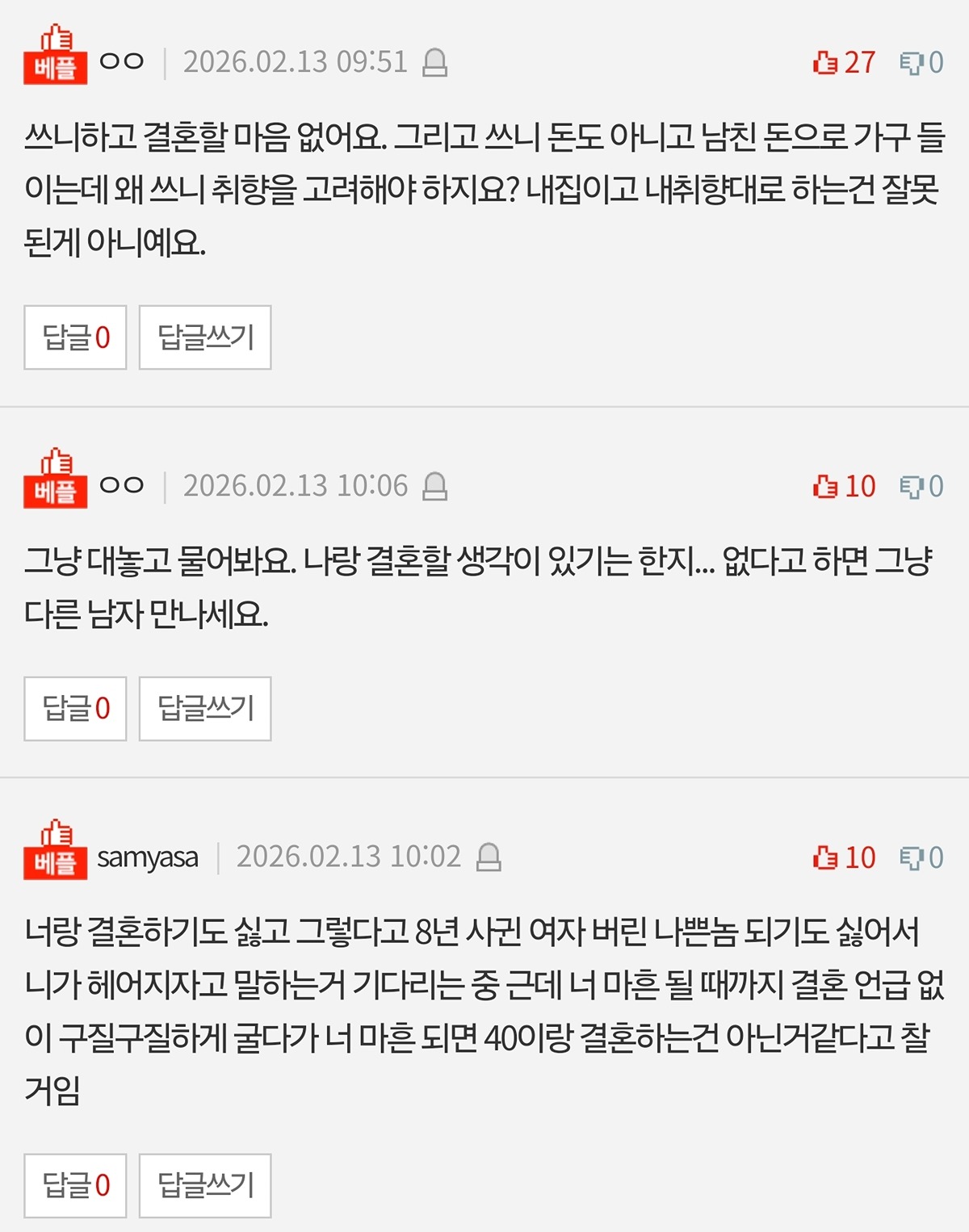This screenshot has height=1232, width=969.
Task: Report the 10:06 comment via siren icon
Action: coord(434,486)
